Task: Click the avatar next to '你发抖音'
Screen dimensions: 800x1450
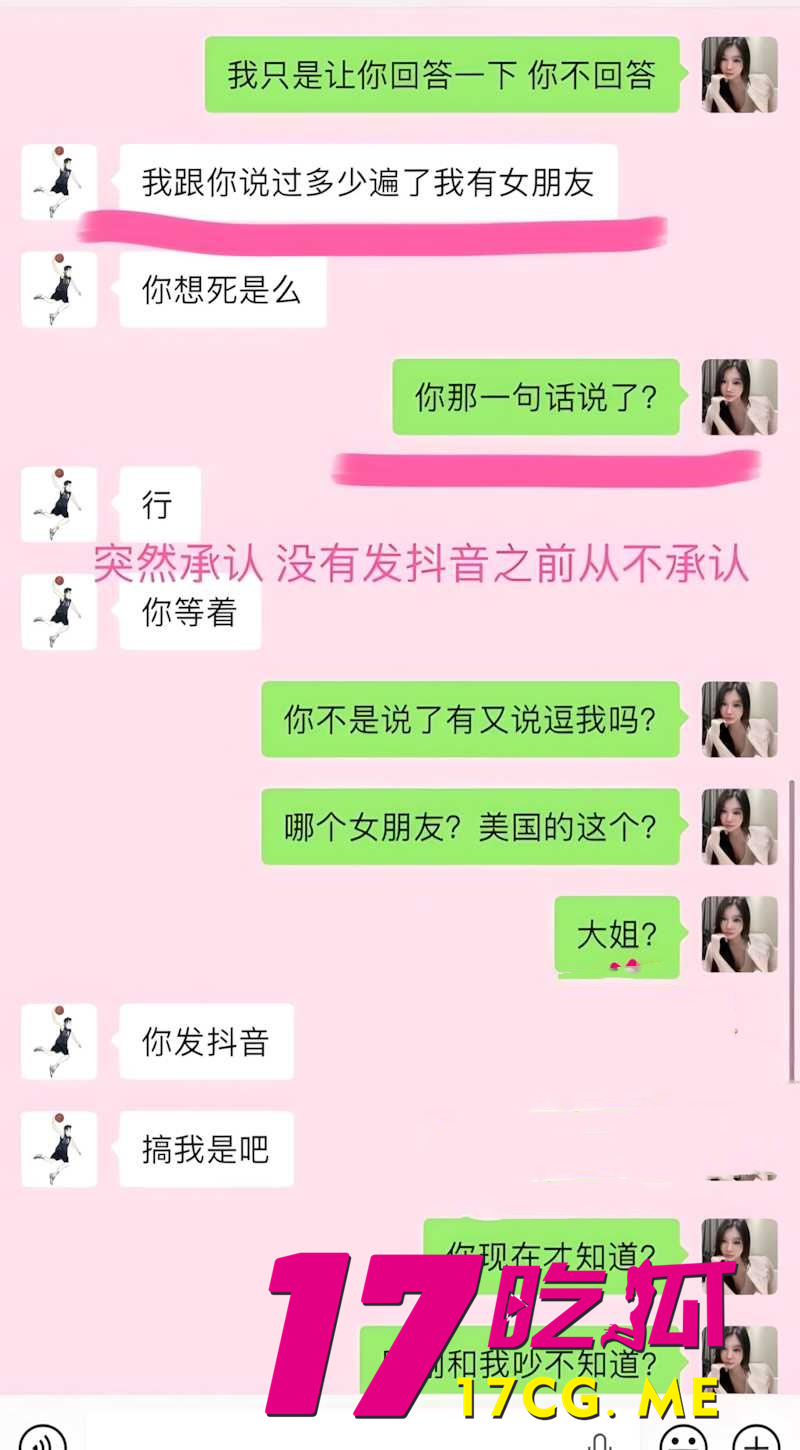Action: [x=58, y=1042]
